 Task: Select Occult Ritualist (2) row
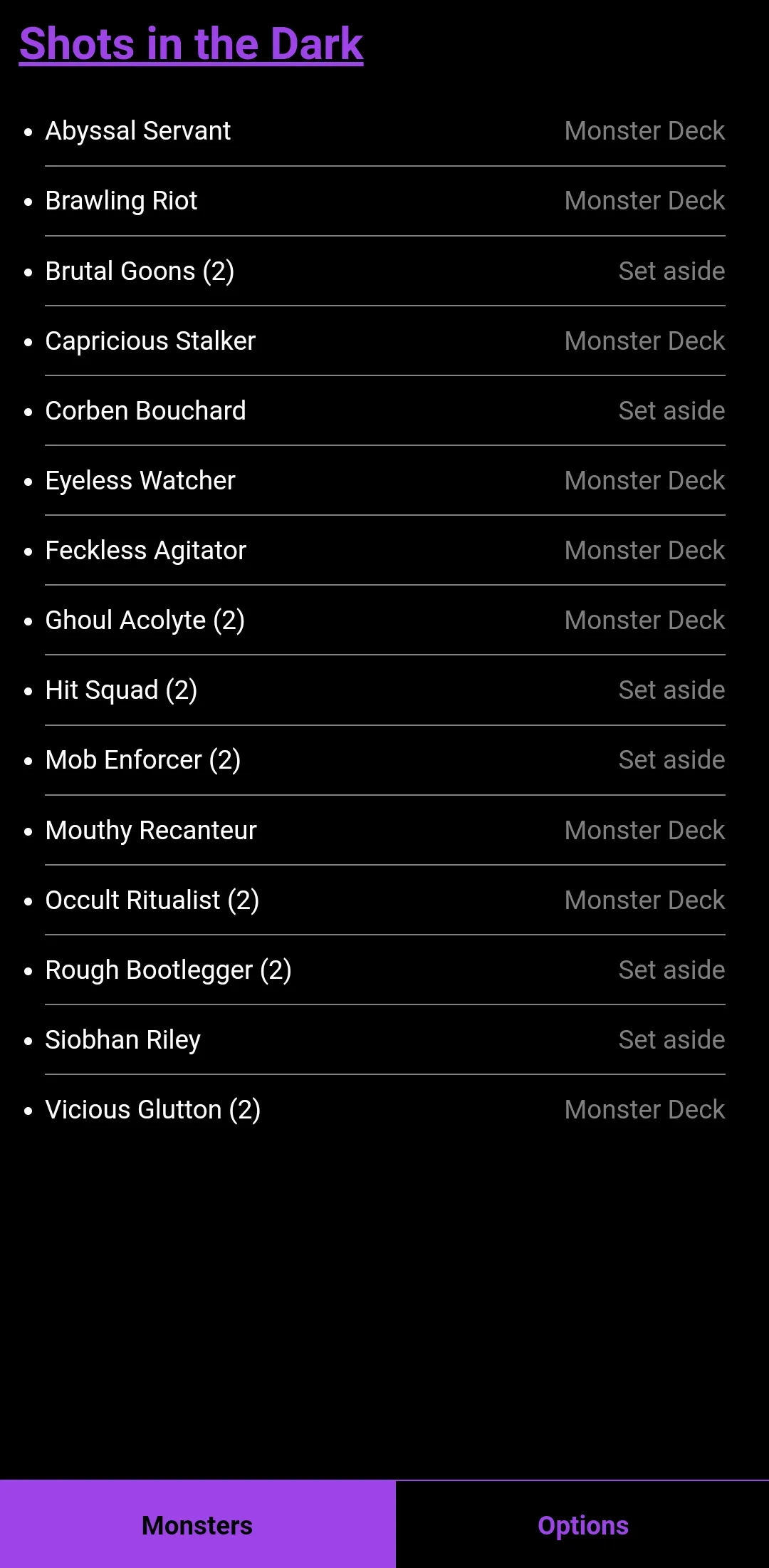click(385, 900)
